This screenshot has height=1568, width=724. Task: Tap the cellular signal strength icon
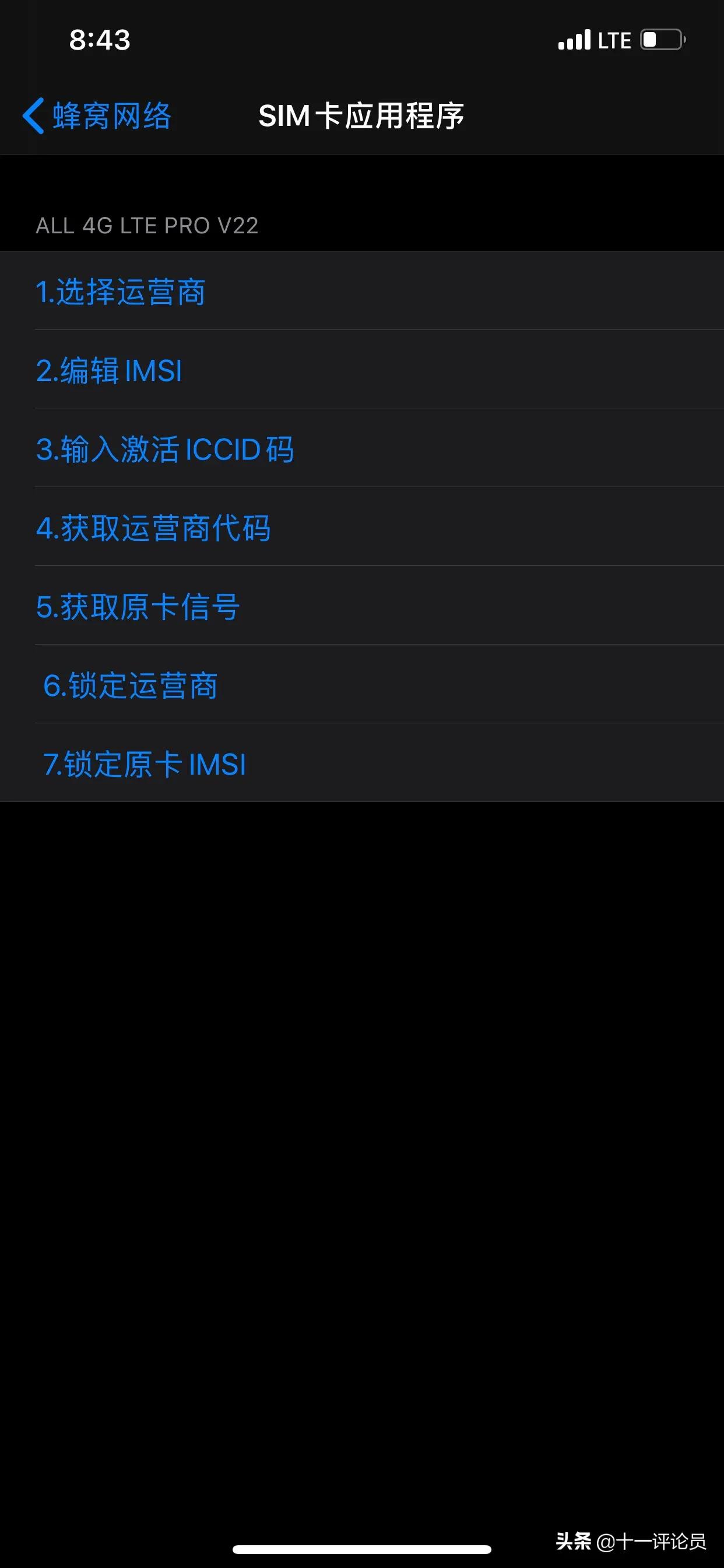pos(575,40)
